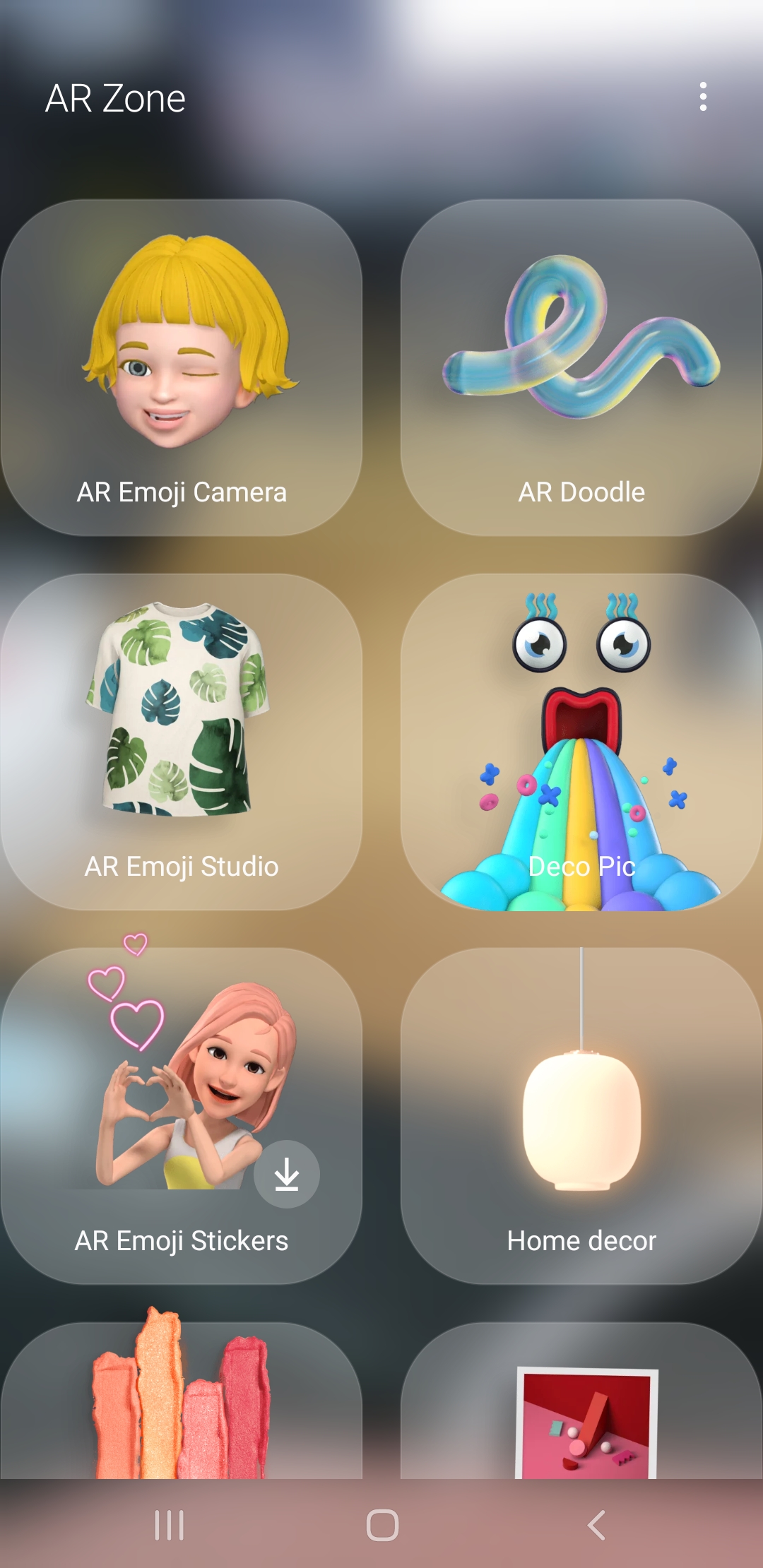Go back using the navigation bar

pyautogui.click(x=596, y=1525)
